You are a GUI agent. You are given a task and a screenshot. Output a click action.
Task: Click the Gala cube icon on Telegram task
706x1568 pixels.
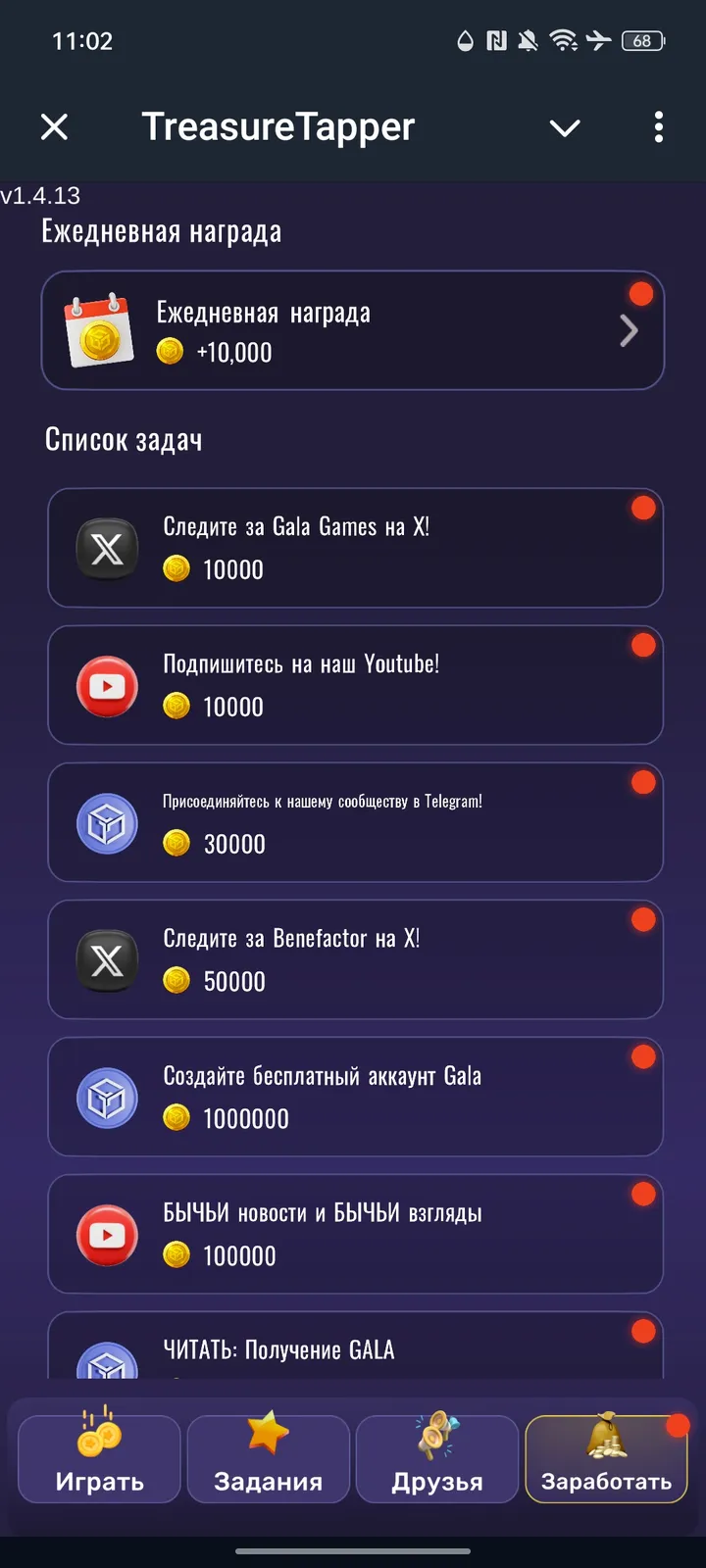coord(107,823)
